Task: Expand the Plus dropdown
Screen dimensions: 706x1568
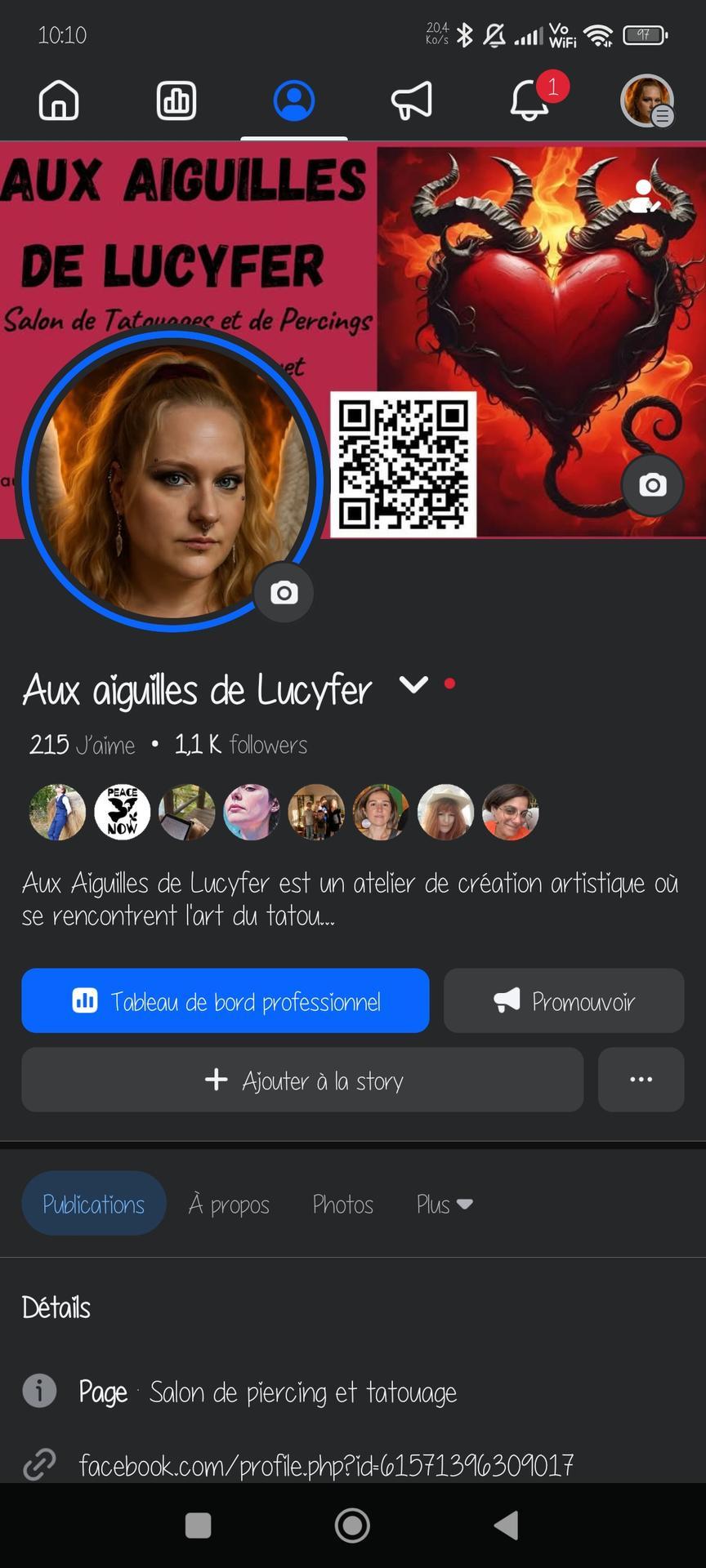Action: [x=445, y=1205]
